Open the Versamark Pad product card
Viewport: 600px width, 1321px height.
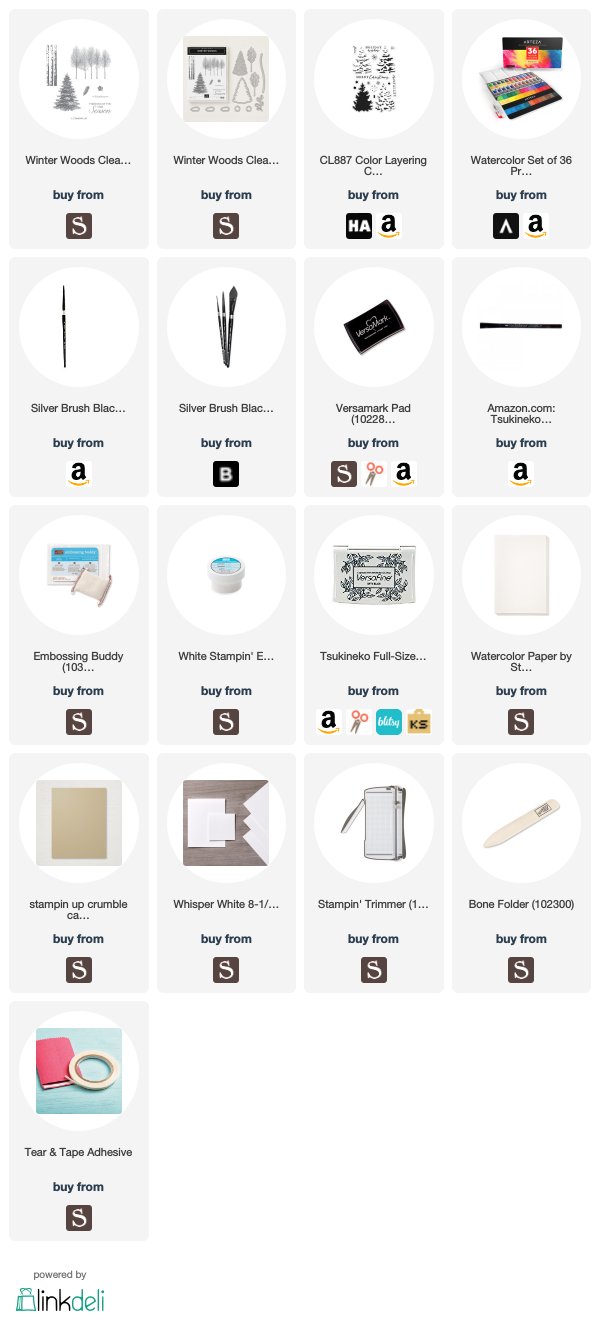[374, 377]
